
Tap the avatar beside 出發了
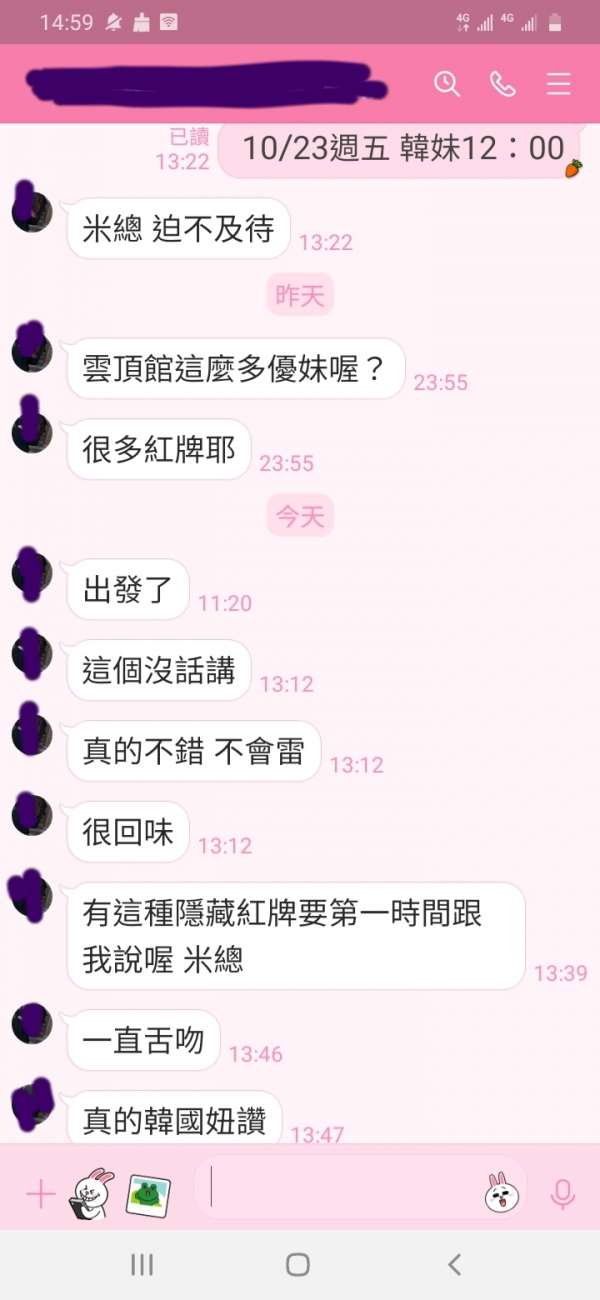[31, 573]
